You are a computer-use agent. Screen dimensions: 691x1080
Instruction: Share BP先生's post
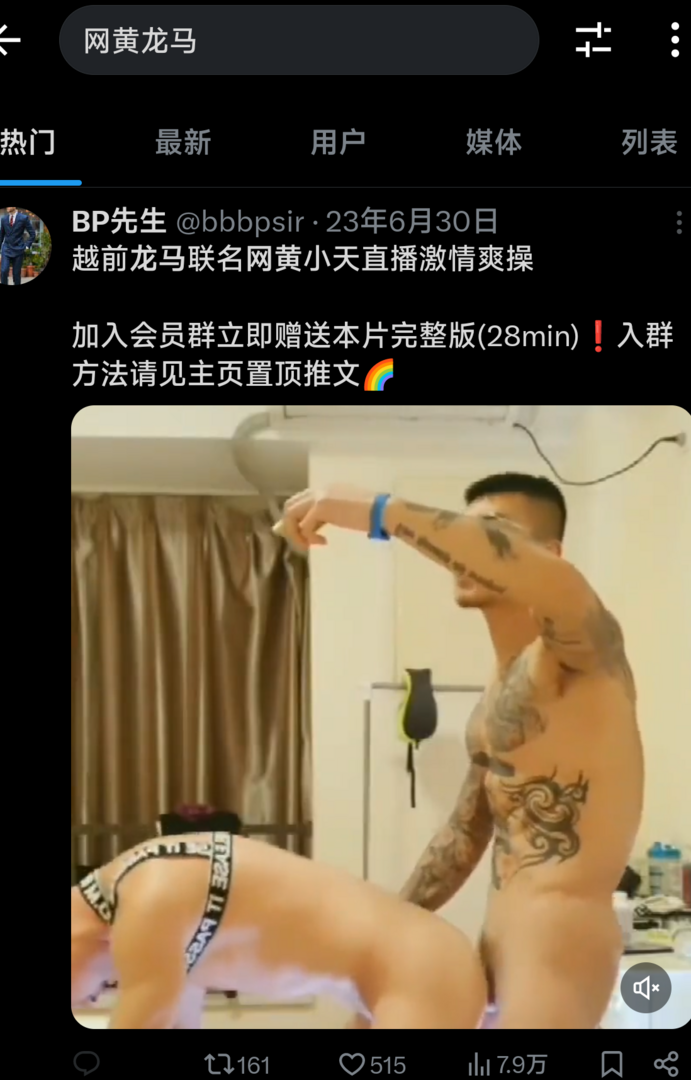click(666, 1064)
